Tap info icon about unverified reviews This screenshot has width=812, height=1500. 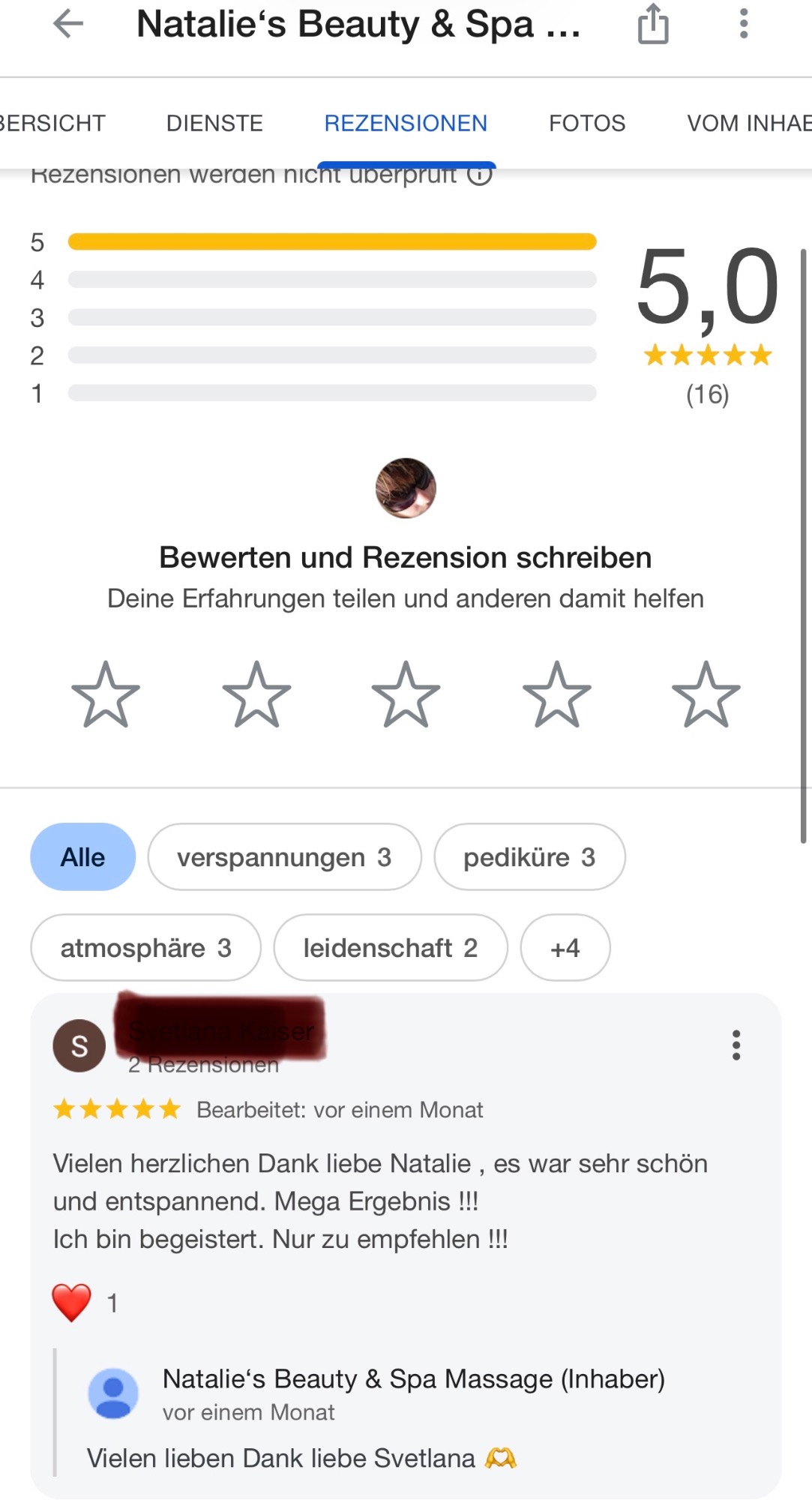(480, 175)
